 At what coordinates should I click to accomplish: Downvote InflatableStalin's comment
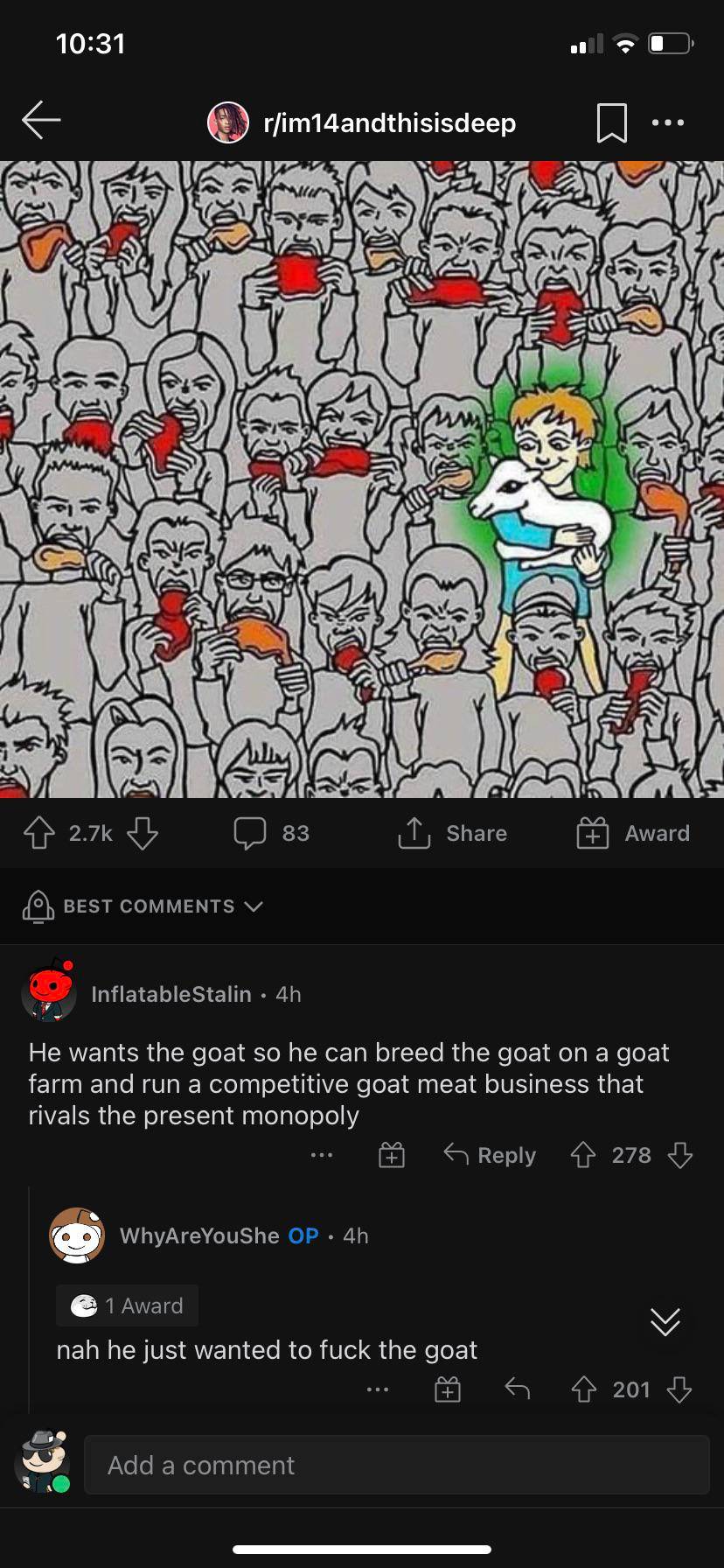pyautogui.click(x=679, y=1155)
